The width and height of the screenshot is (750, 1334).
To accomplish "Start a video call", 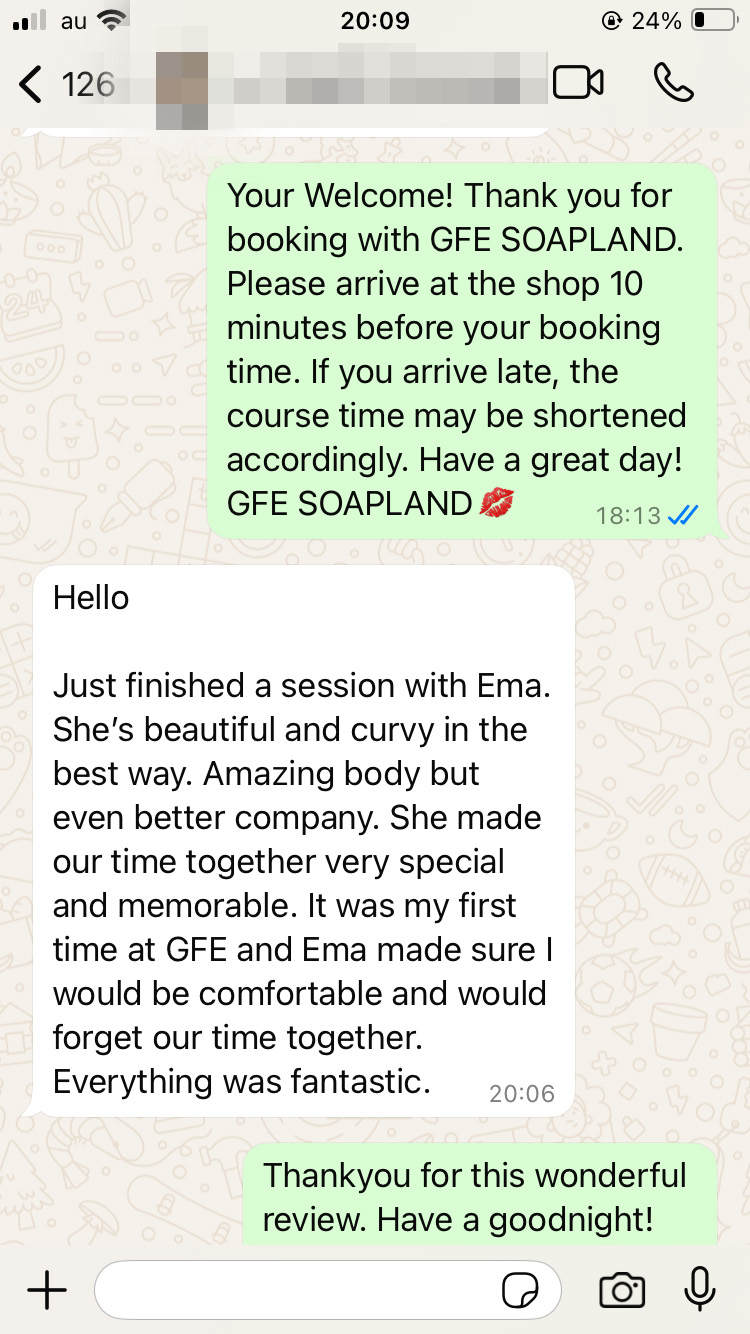I will 578,83.
